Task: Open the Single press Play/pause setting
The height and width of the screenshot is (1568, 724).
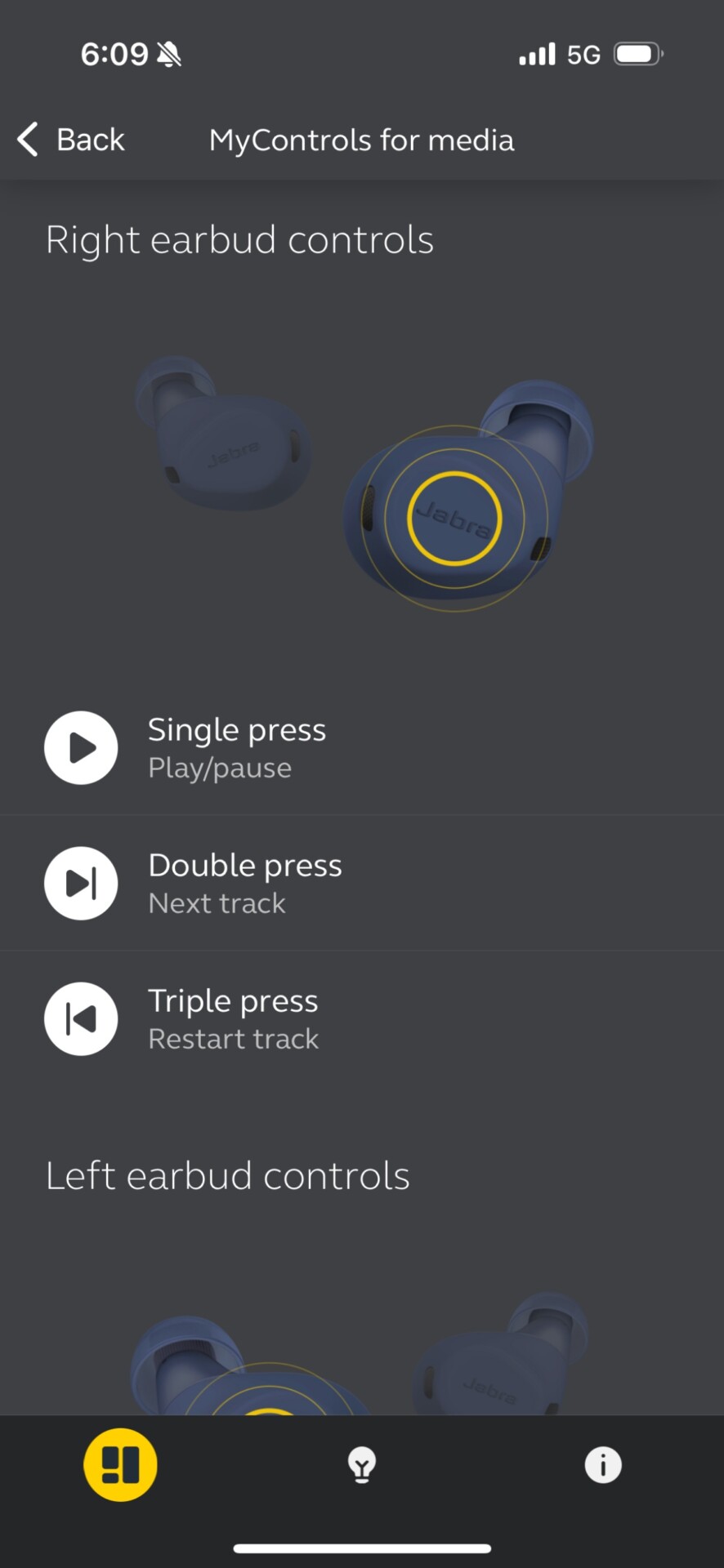Action: (362, 747)
